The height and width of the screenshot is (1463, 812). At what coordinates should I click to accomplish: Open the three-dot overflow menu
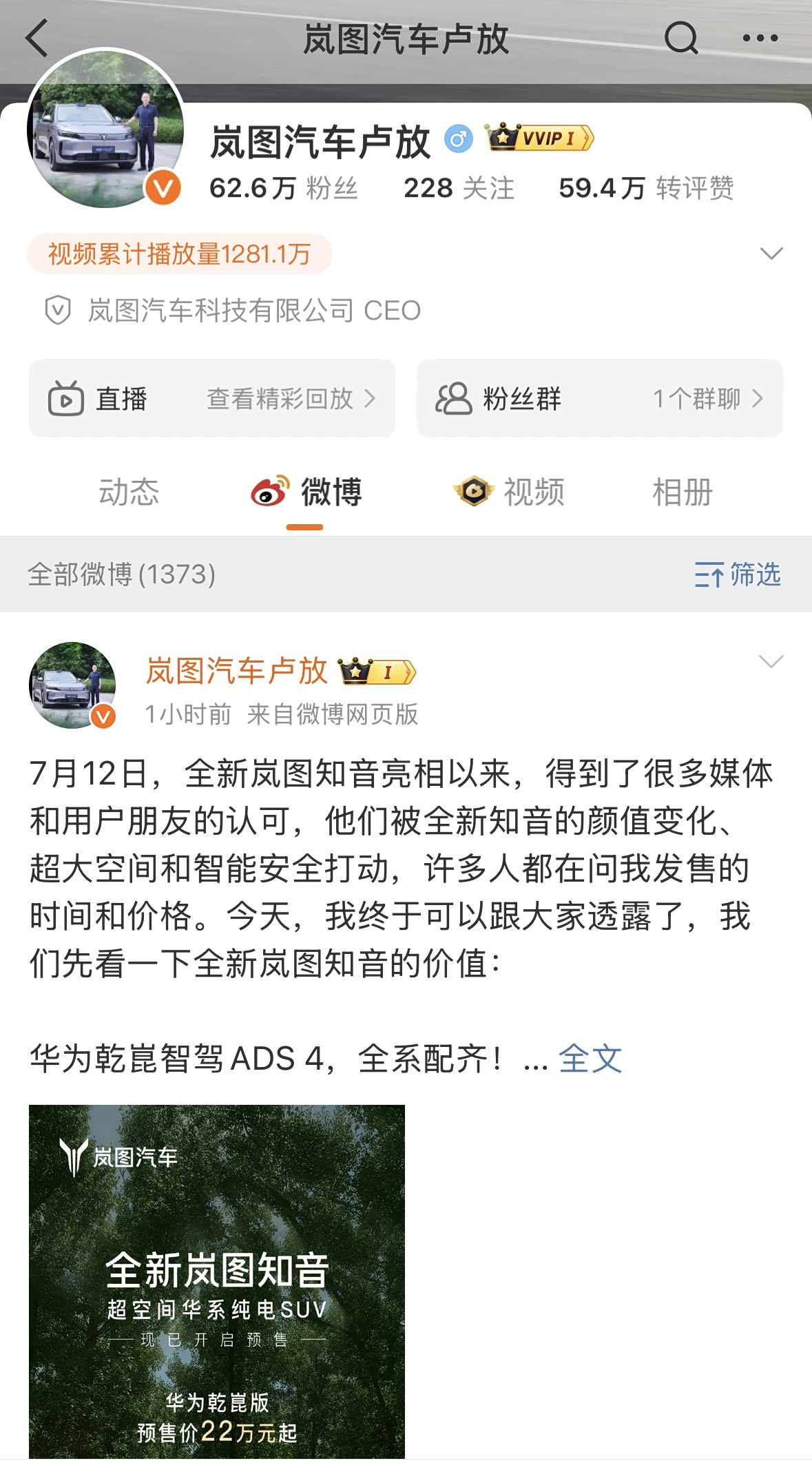(760, 39)
